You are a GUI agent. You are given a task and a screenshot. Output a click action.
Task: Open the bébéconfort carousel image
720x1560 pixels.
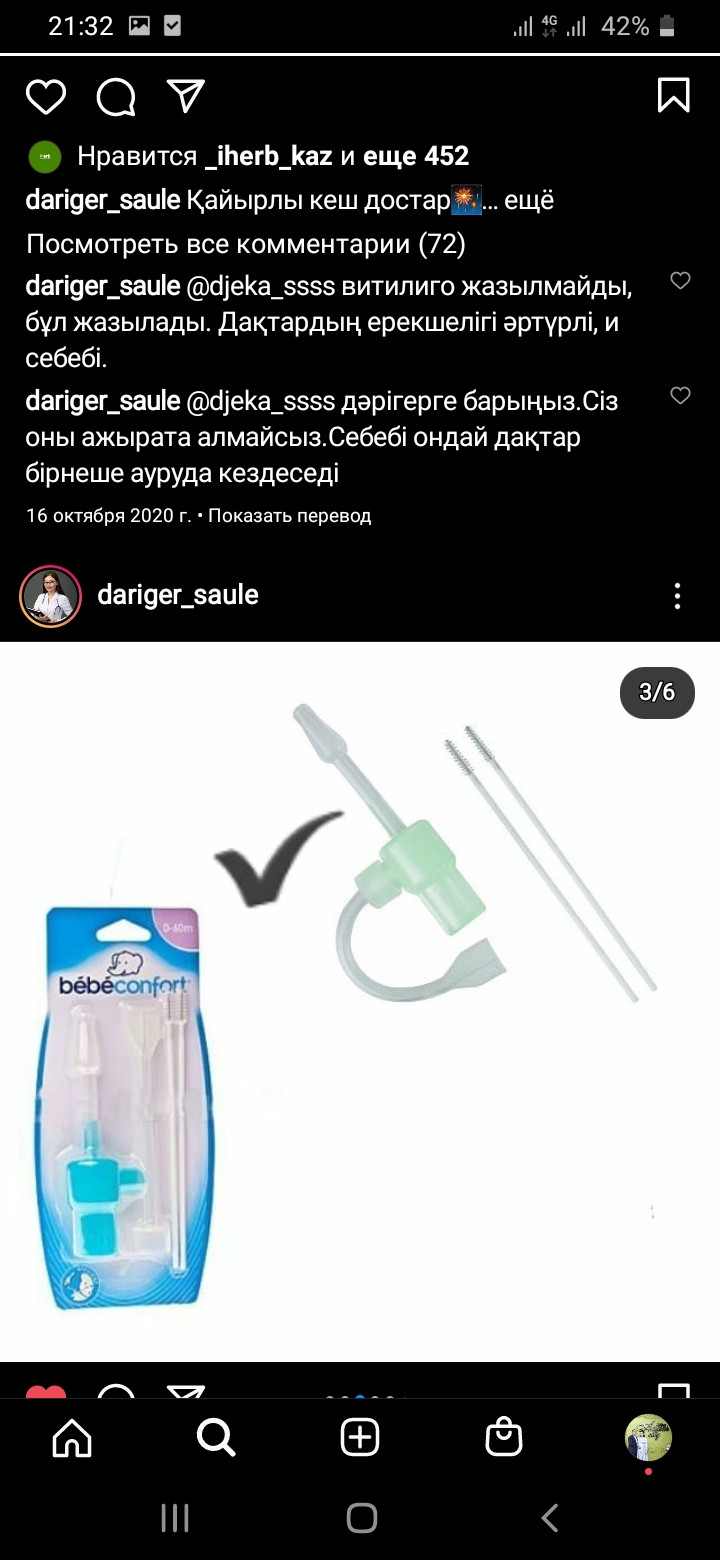(x=360, y=1001)
